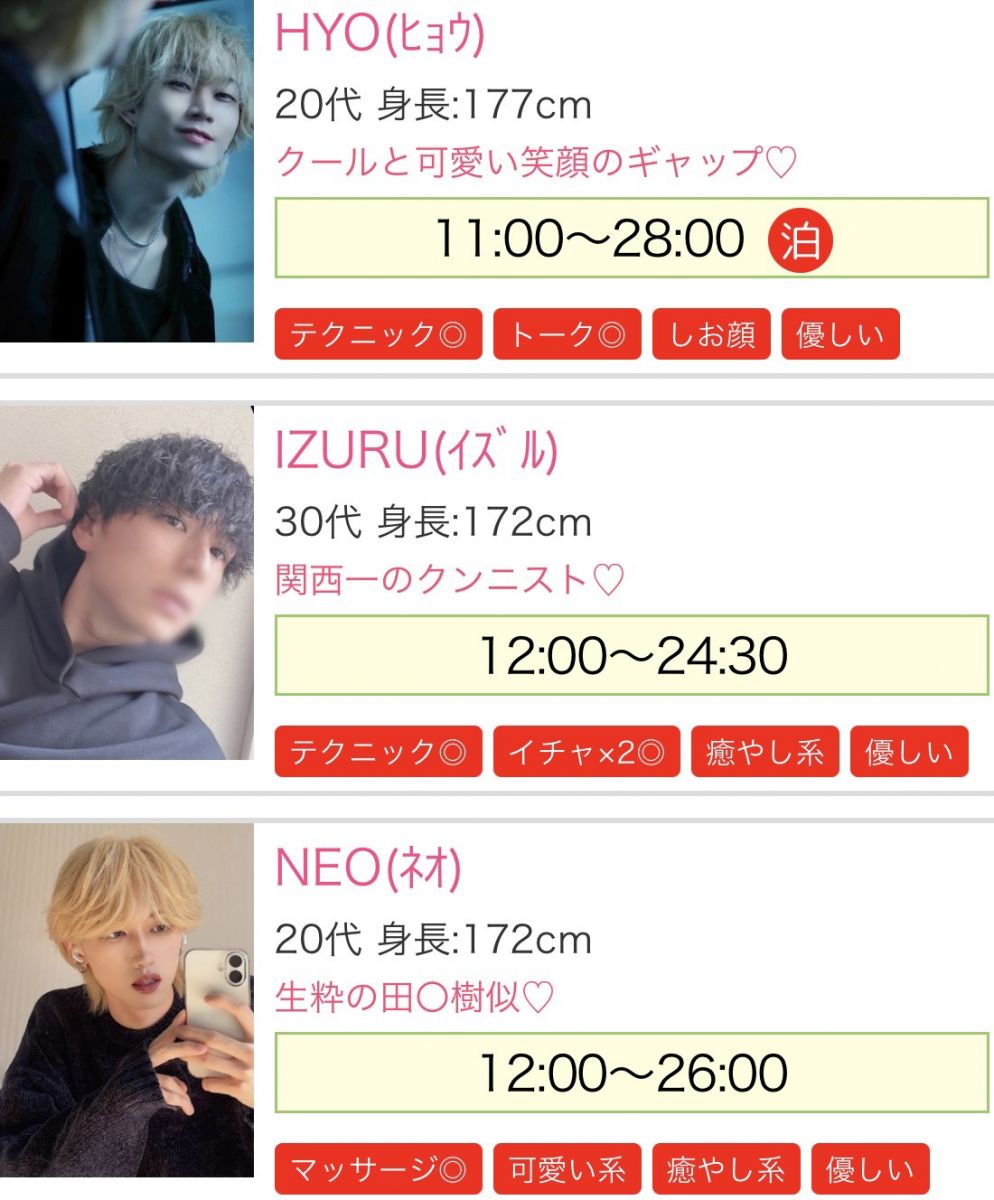Tap the IZURU(イズル) name link
Image resolution: width=994 pixels, height=1200 pixels.
coord(416,453)
